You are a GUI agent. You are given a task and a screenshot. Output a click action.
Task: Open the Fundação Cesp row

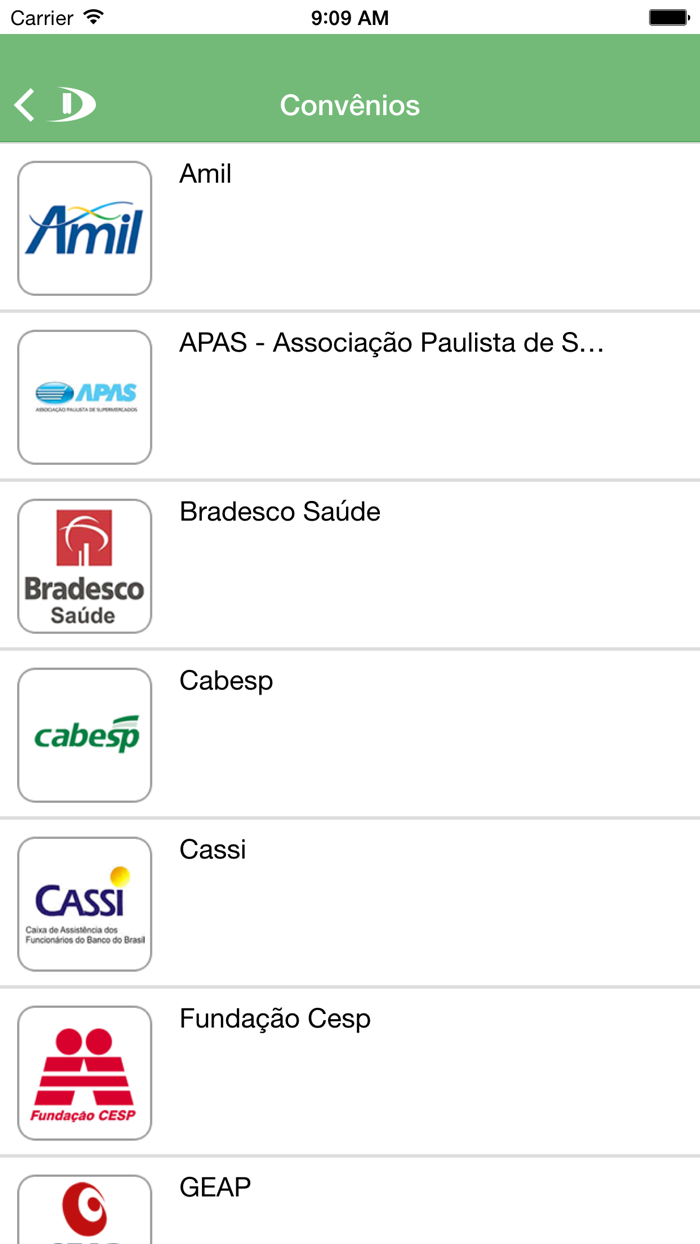click(350, 1073)
